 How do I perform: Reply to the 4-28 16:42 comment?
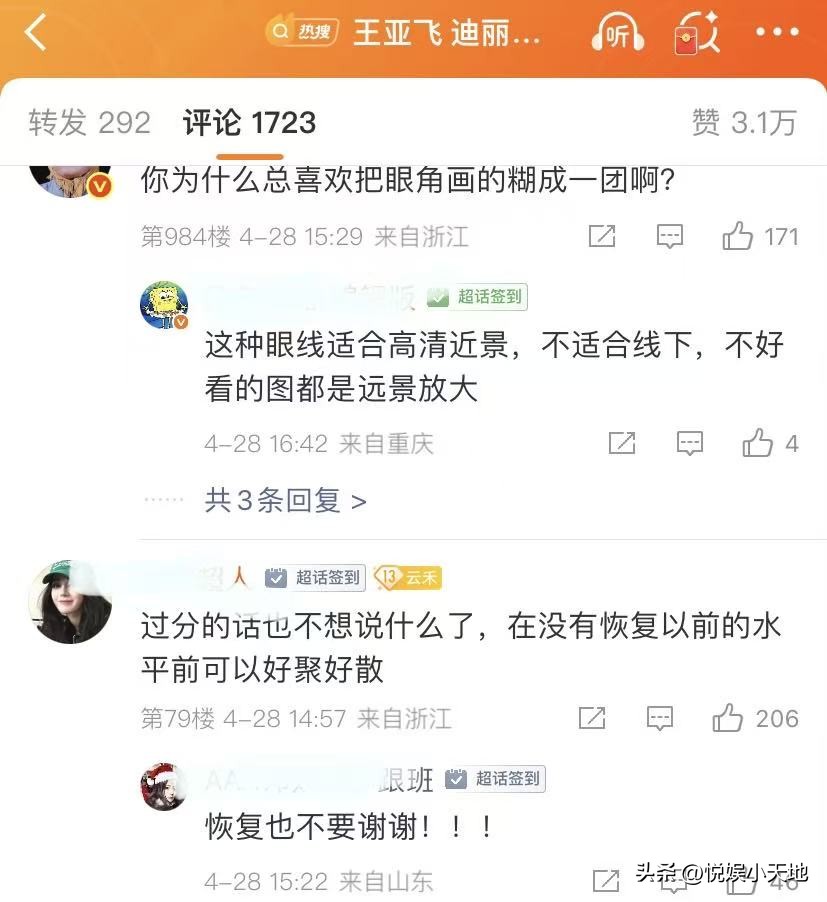[x=690, y=443]
